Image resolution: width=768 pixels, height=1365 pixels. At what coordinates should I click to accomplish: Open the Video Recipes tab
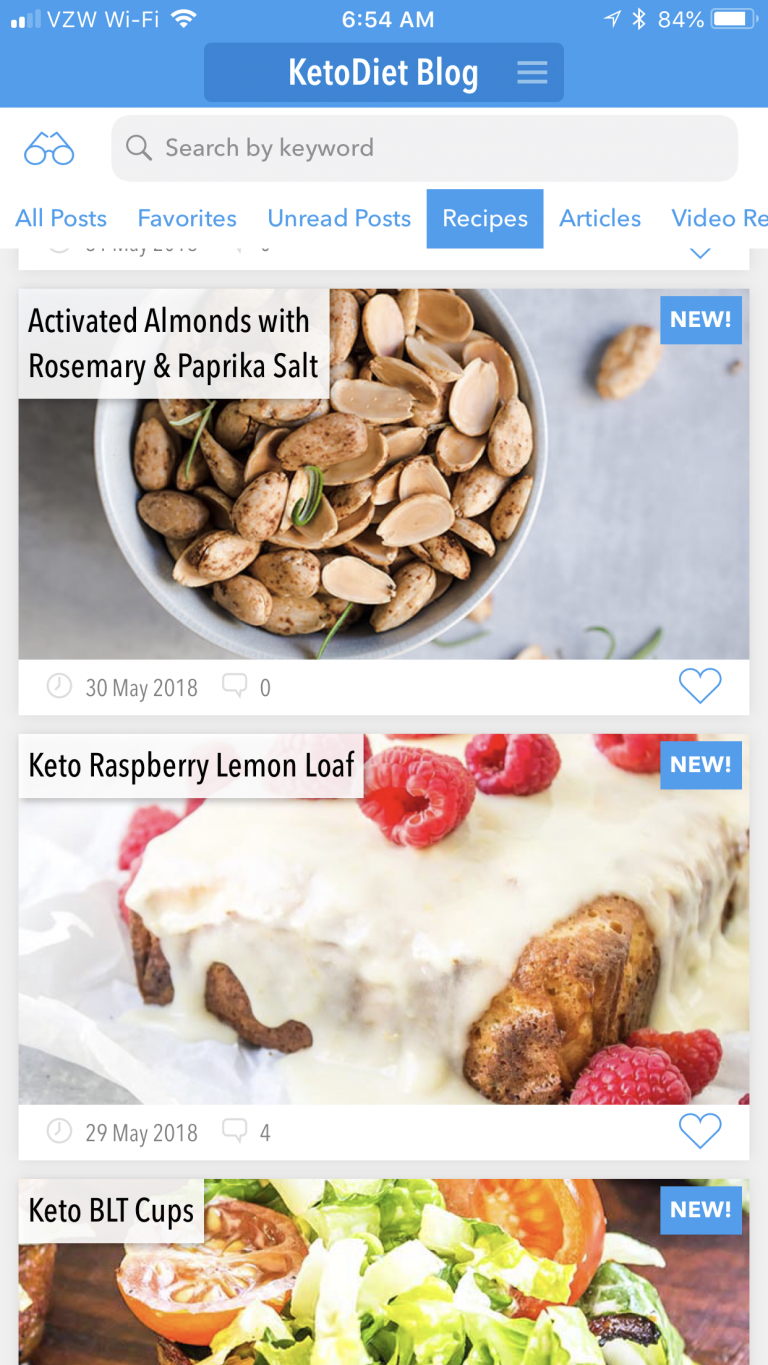click(x=719, y=218)
